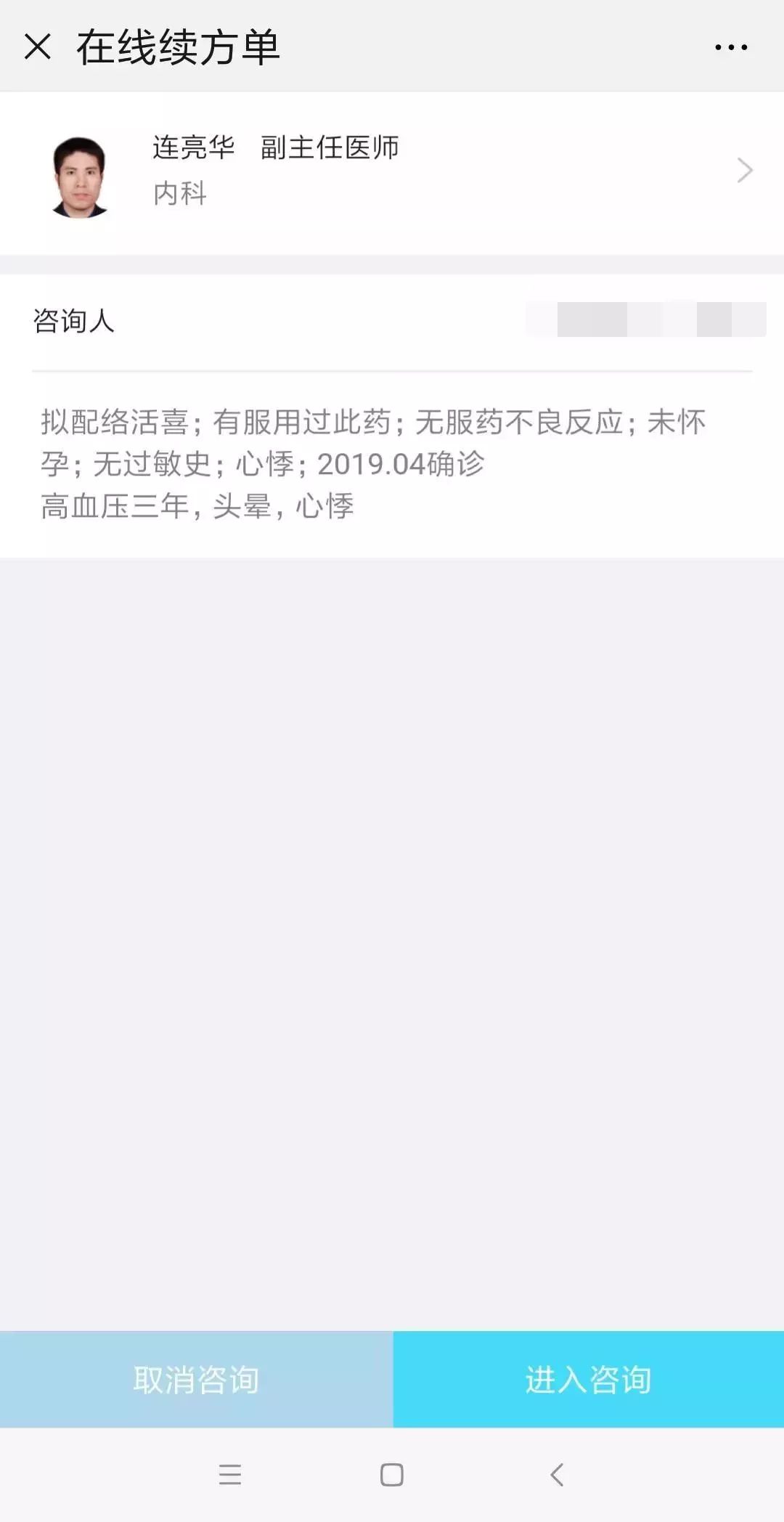Open the three-dot overflow menu
784x1522 pixels.
coord(730,47)
